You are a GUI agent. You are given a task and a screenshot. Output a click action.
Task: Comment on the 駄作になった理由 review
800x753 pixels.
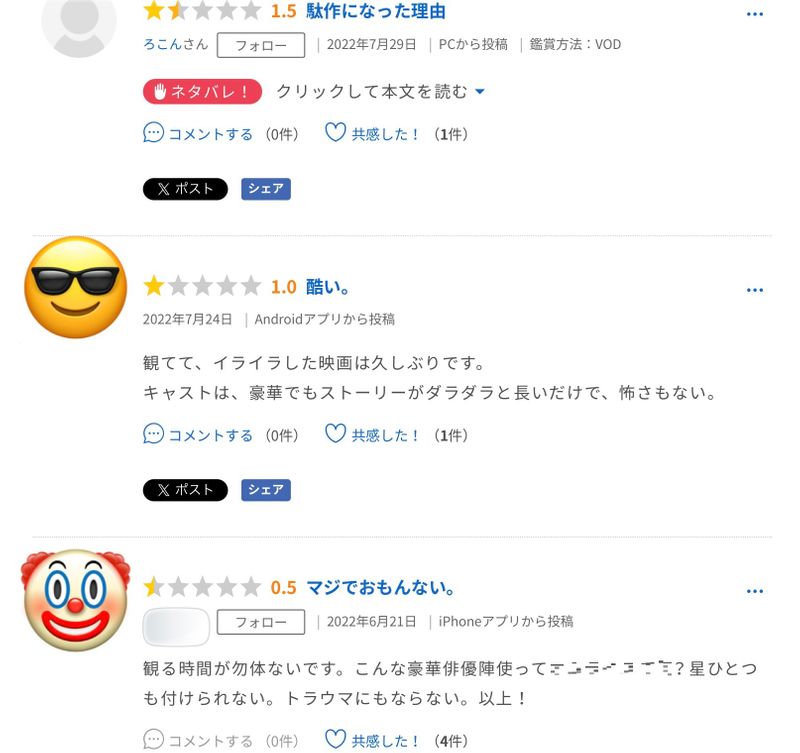[199, 134]
